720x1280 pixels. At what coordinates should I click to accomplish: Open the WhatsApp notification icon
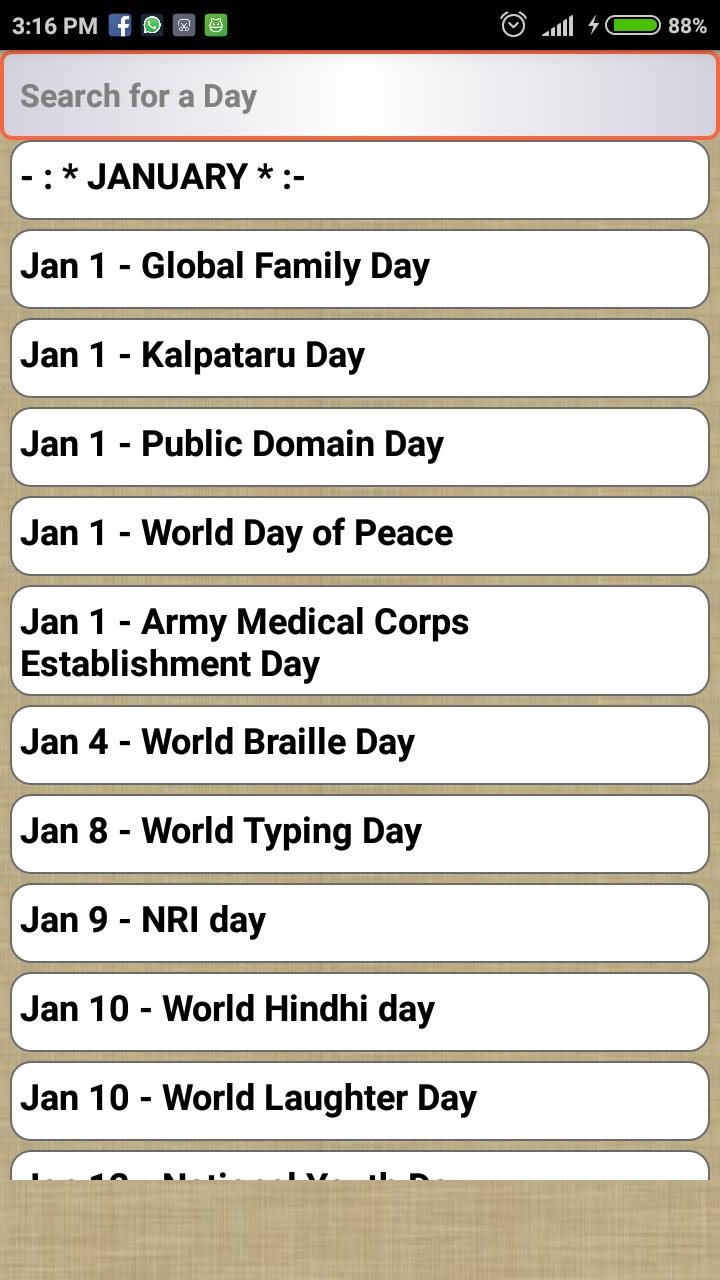pos(151,24)
